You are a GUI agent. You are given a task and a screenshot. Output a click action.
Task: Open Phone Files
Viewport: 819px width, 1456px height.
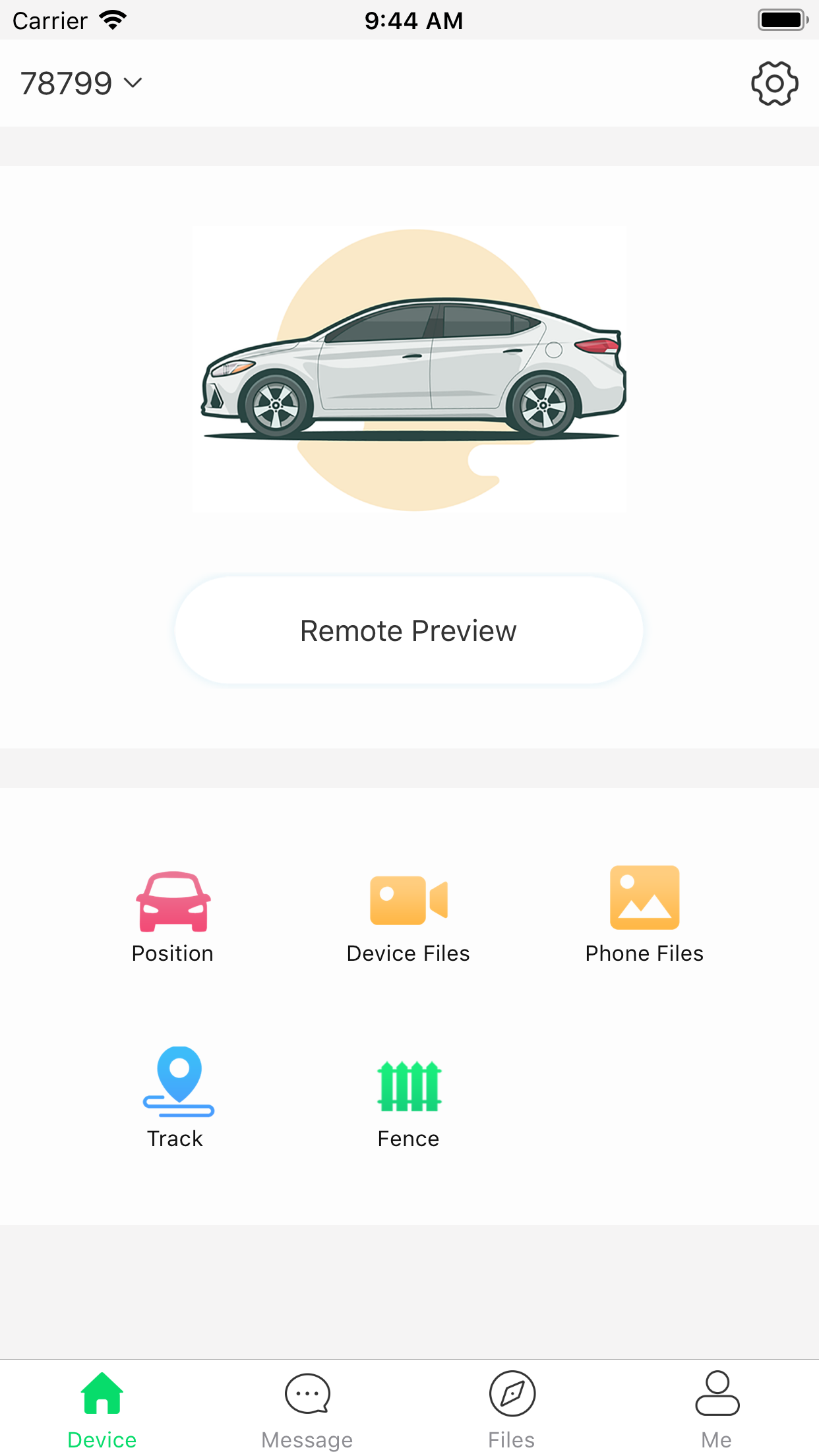click(x=644, y=917)
